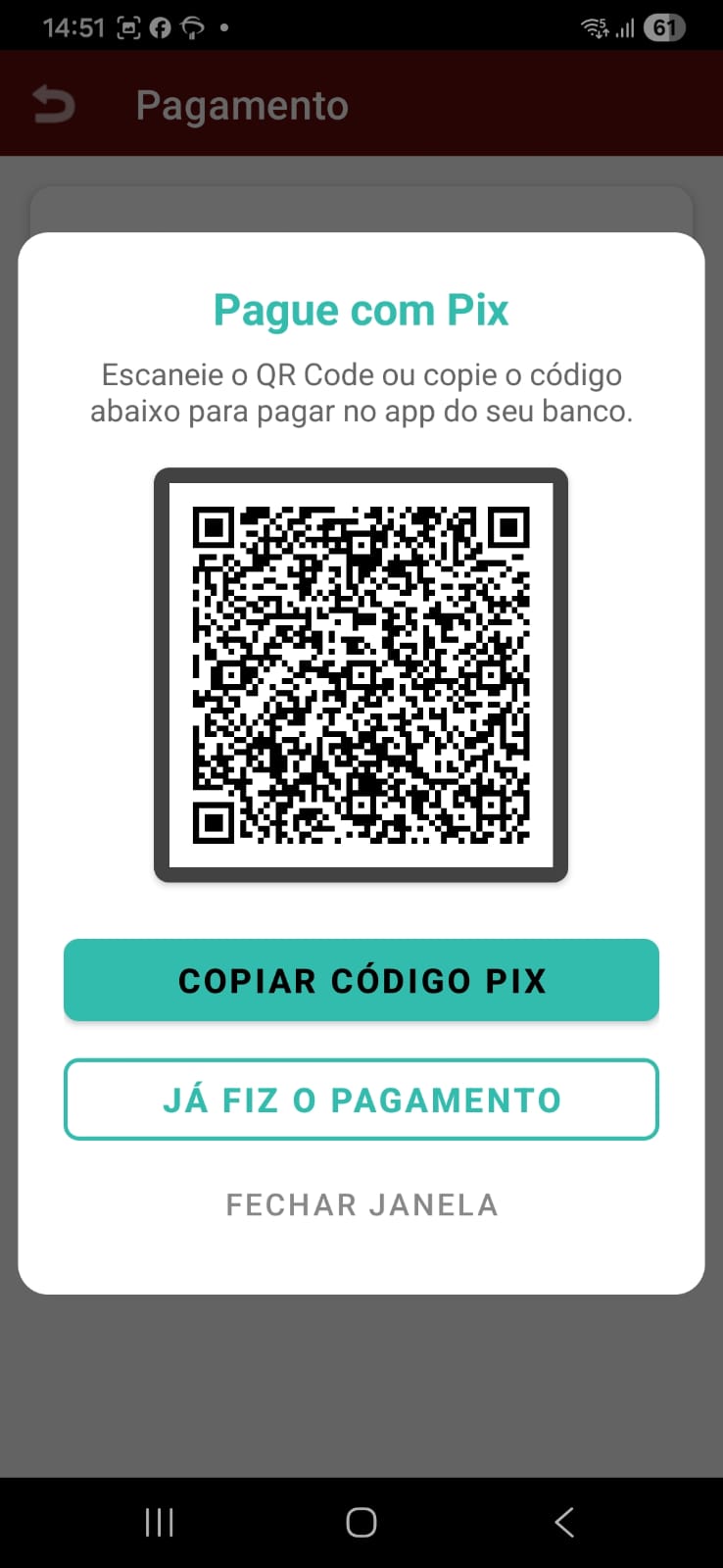This screenshot has width=723, height=1568.
Task: Tap the Pix QR code image
Action: (x=361, y=674)
